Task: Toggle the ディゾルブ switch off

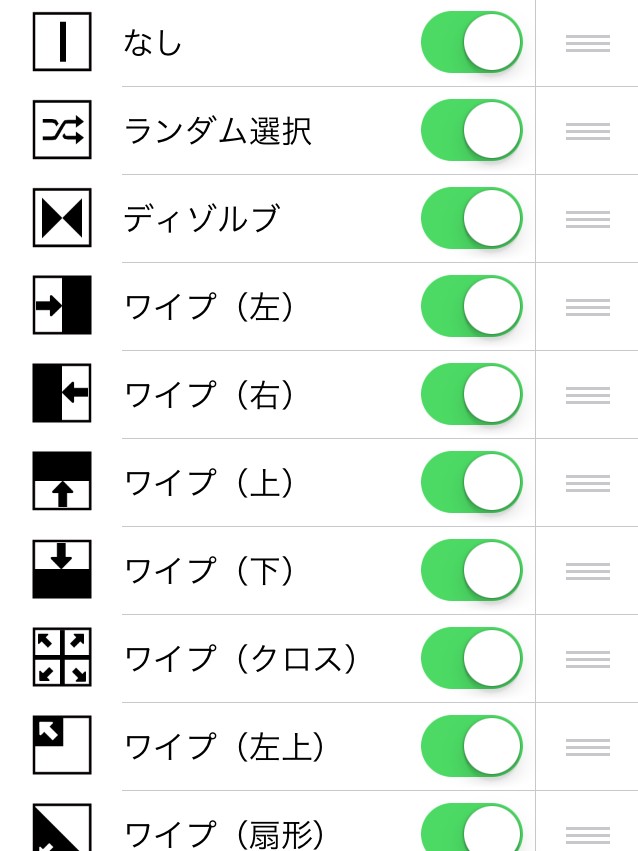Action: click(471, 218)
